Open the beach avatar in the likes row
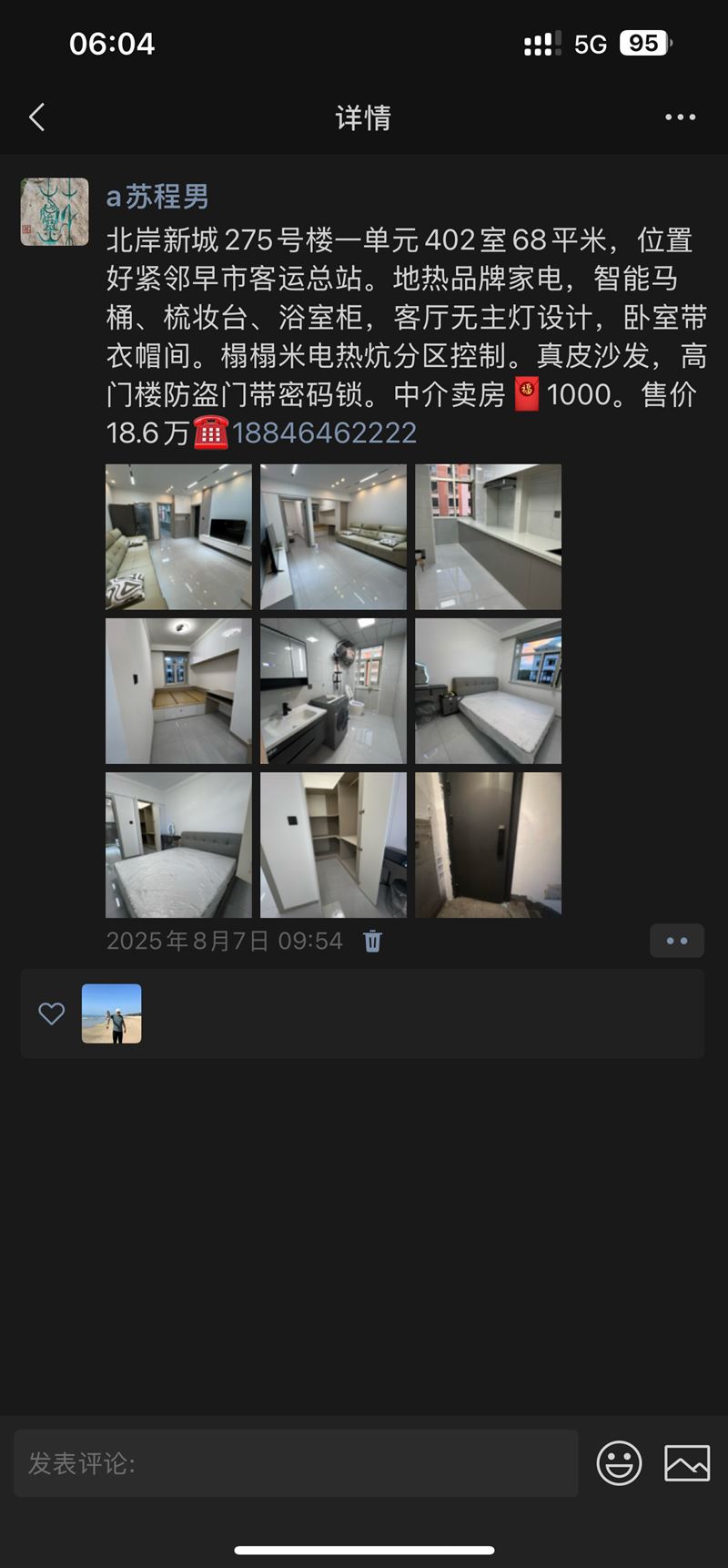 111,1013
